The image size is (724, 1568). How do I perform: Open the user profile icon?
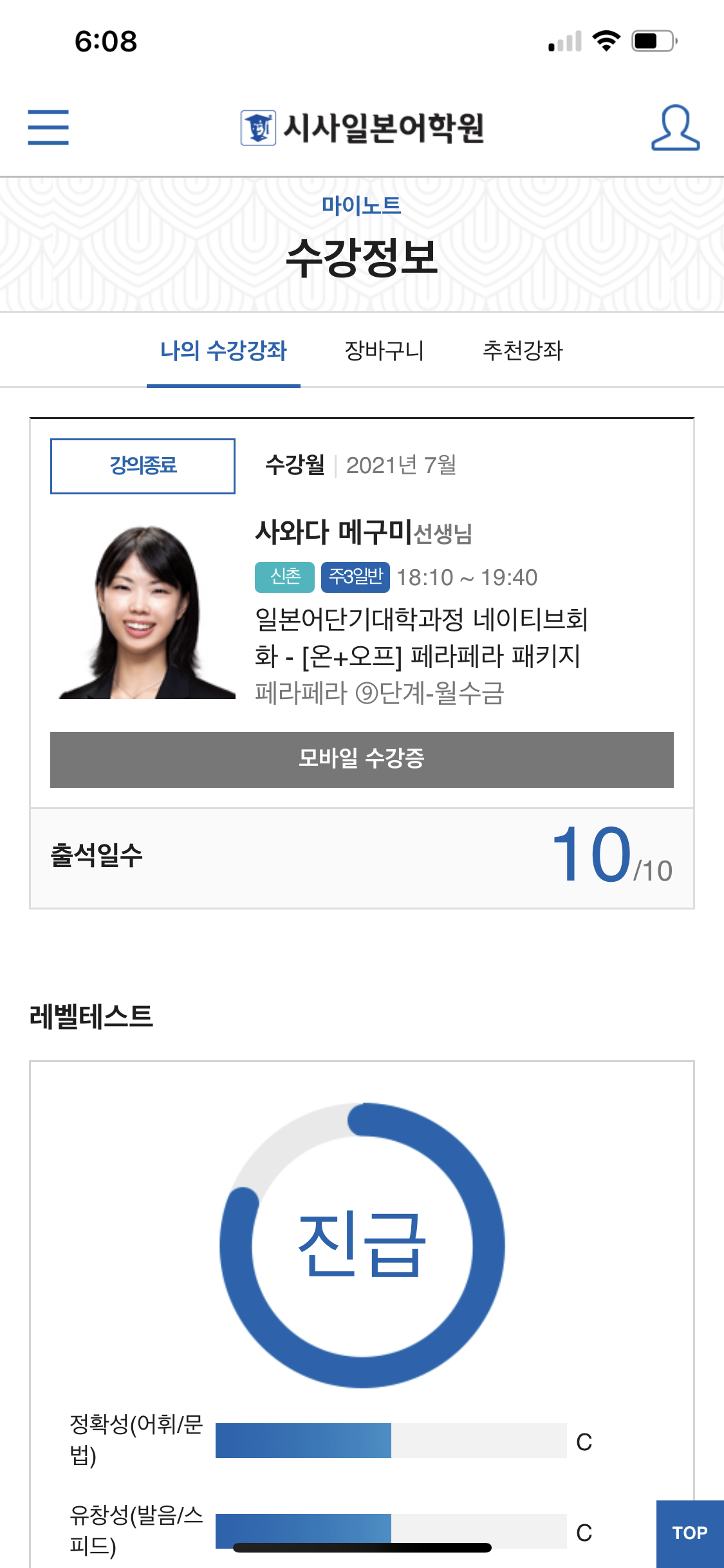click(x=675, y=127)
